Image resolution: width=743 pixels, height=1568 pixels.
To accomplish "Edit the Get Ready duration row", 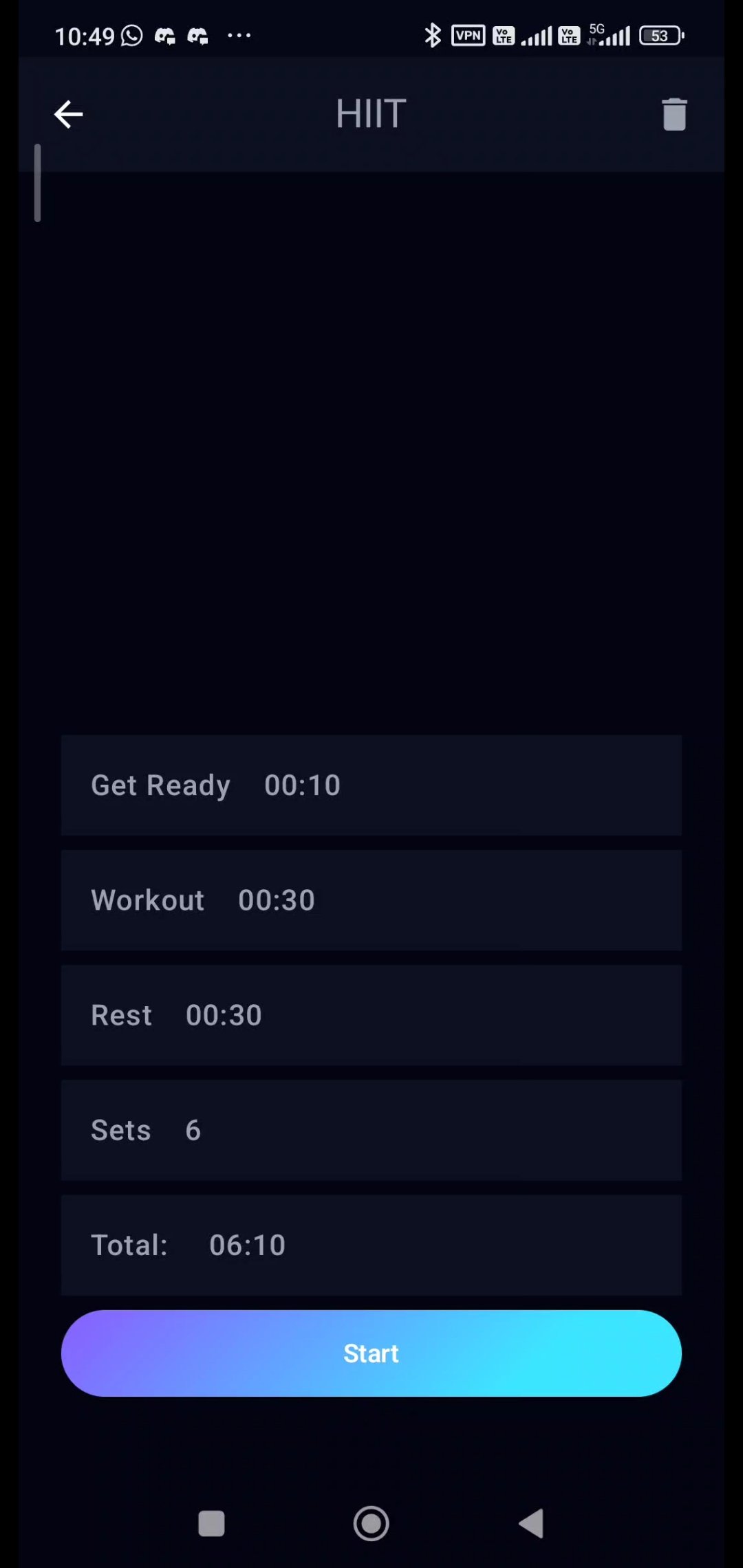I will 371,785.
